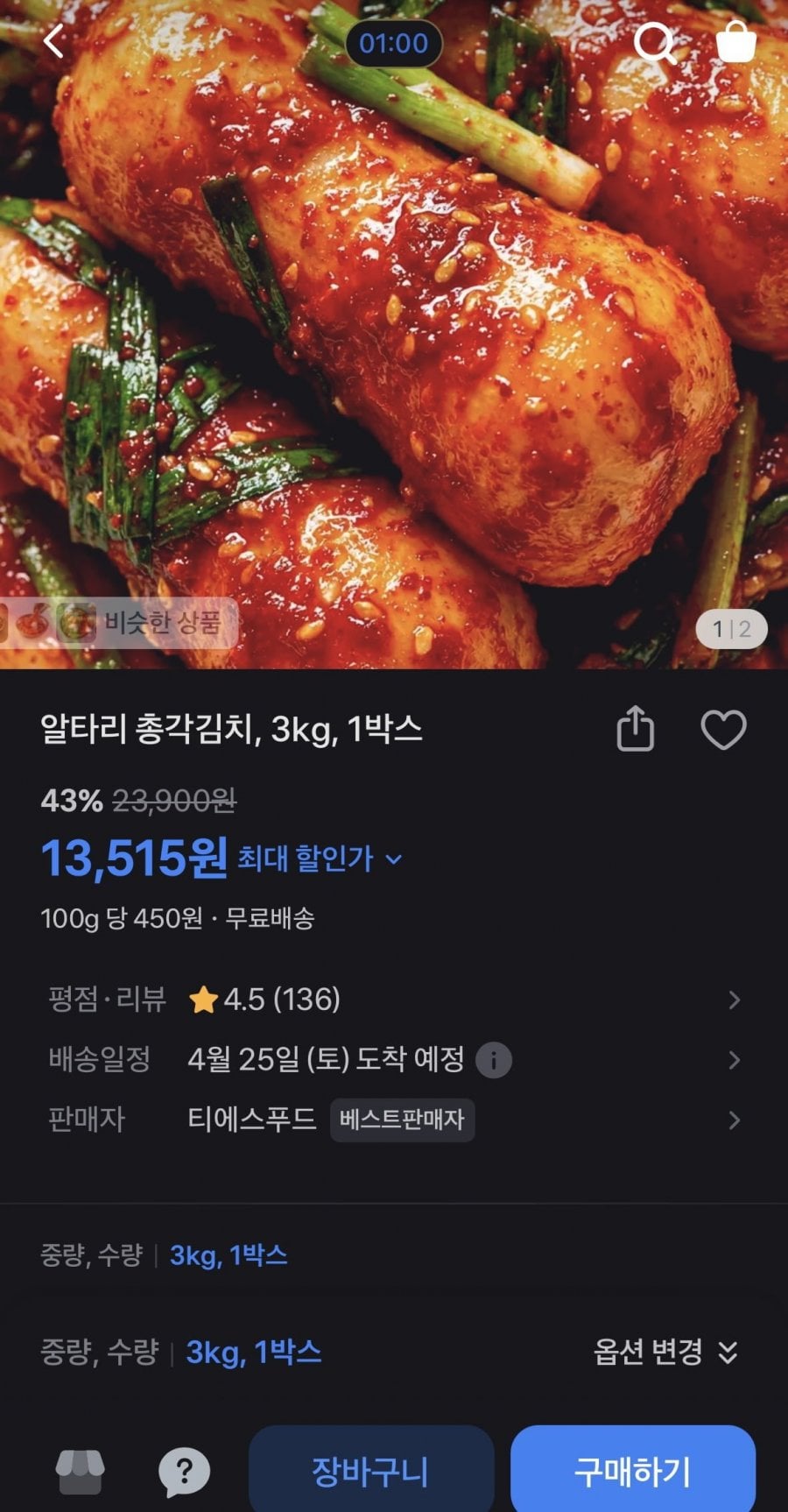Image resolution: width=788 pixels, height=1512 pixels.
Task: Open the 배송일정 delivery schedule row
Action: coord(394,1060)
